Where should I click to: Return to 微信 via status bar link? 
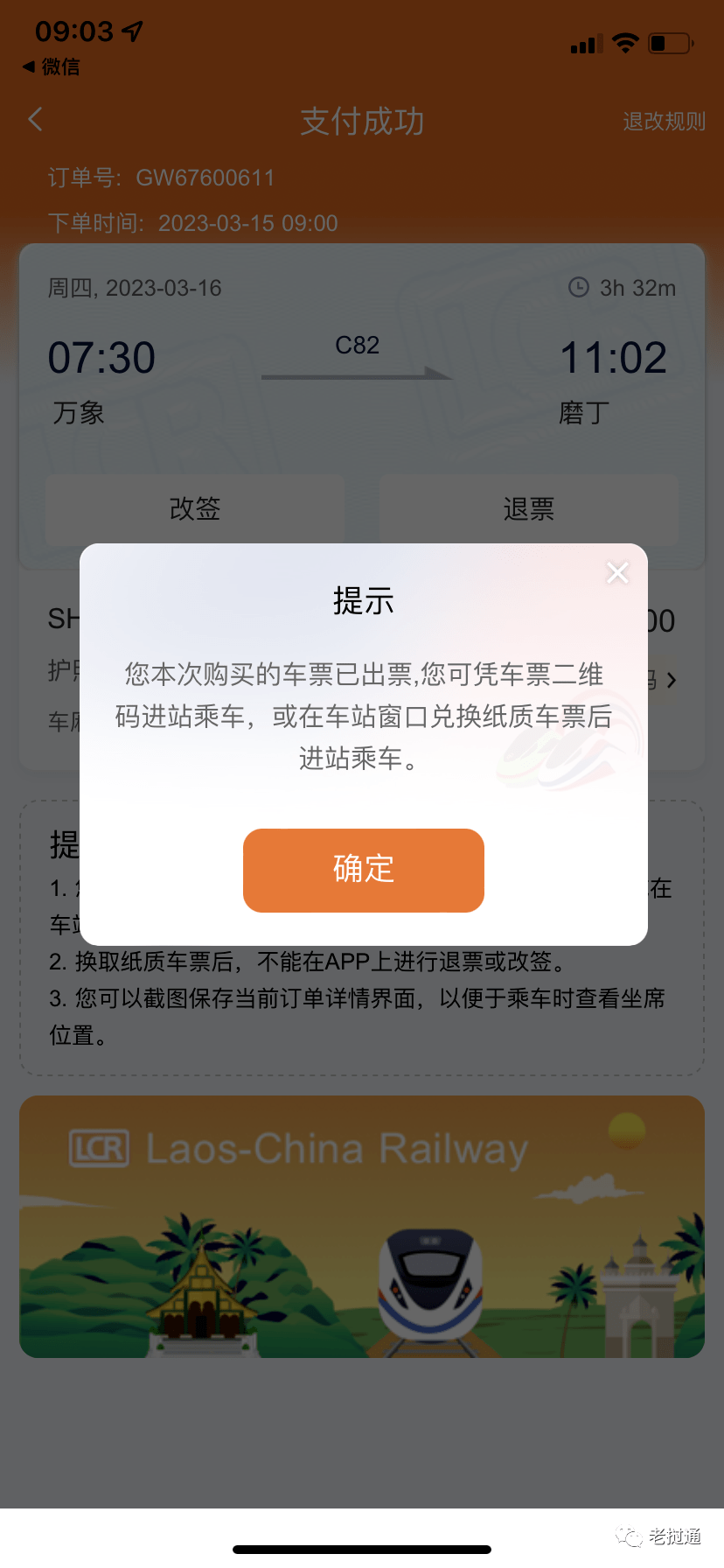52,66
